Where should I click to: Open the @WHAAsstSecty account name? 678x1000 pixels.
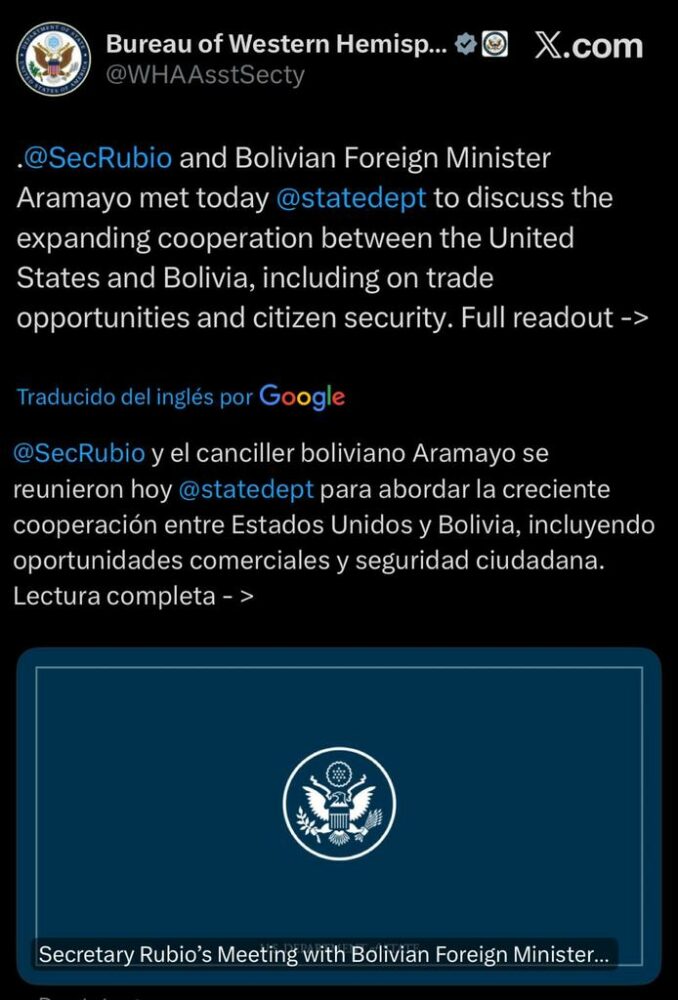point(205,75)
